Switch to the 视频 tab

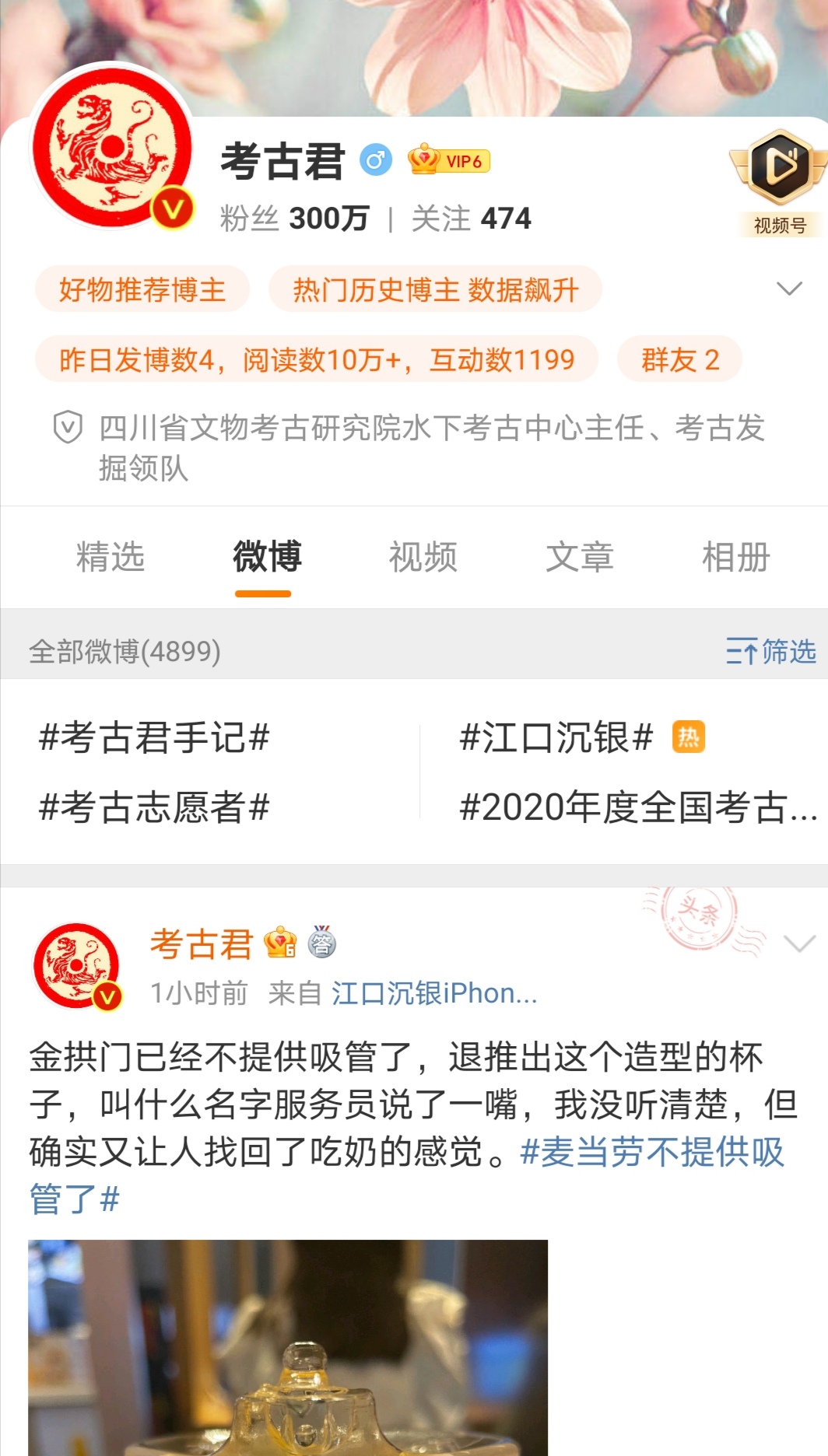423,558
